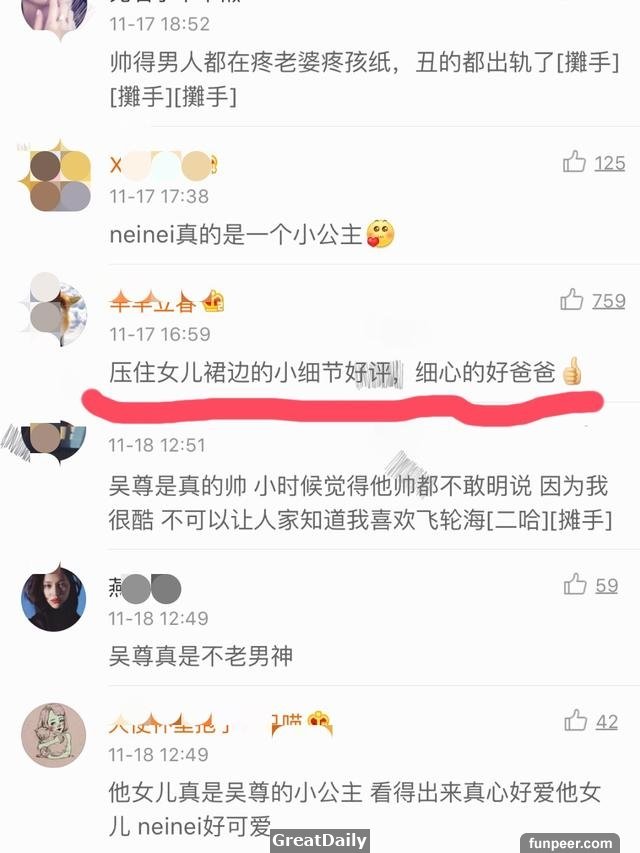Viewport: 640px width, 853px height.
Task: Open avatar of "吴尊真是不老男神" commenter
Action: coord(53,598)
